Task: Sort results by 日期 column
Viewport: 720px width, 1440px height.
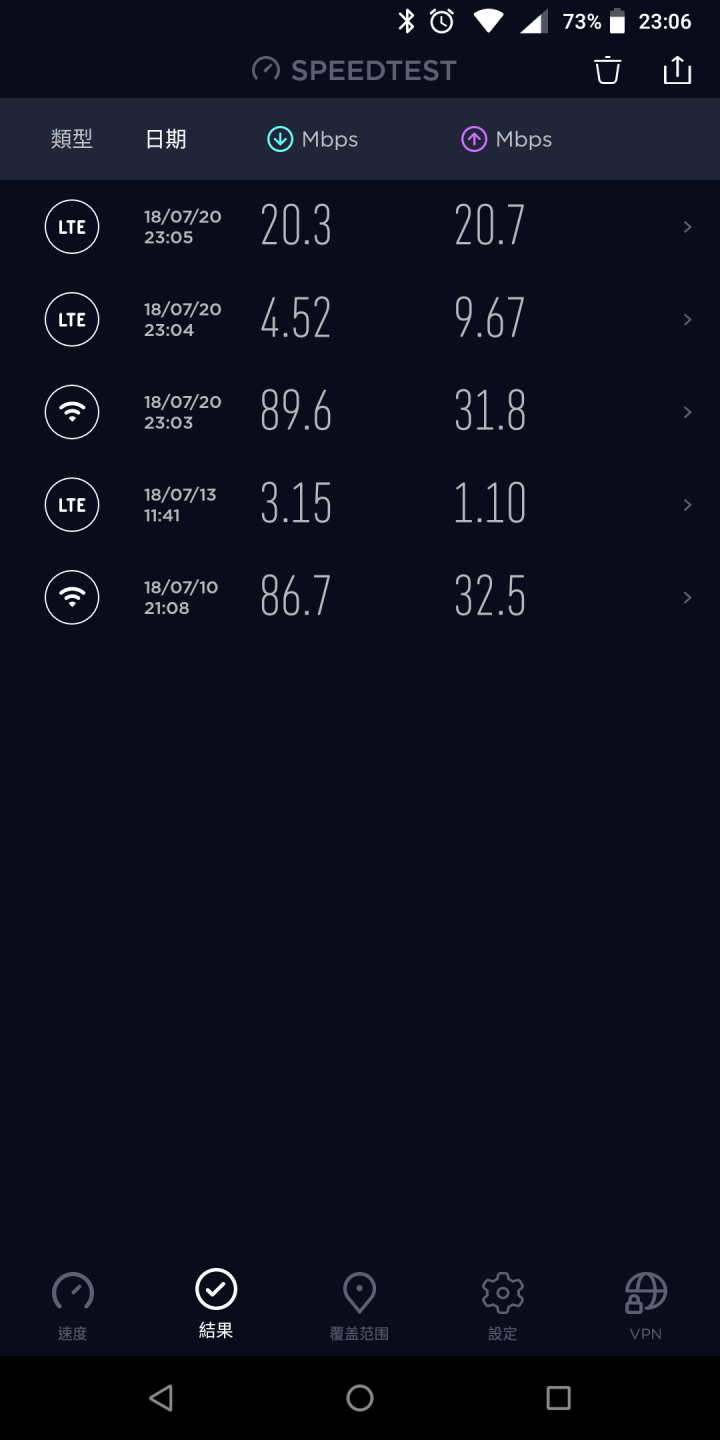Action: coord(166,139)
